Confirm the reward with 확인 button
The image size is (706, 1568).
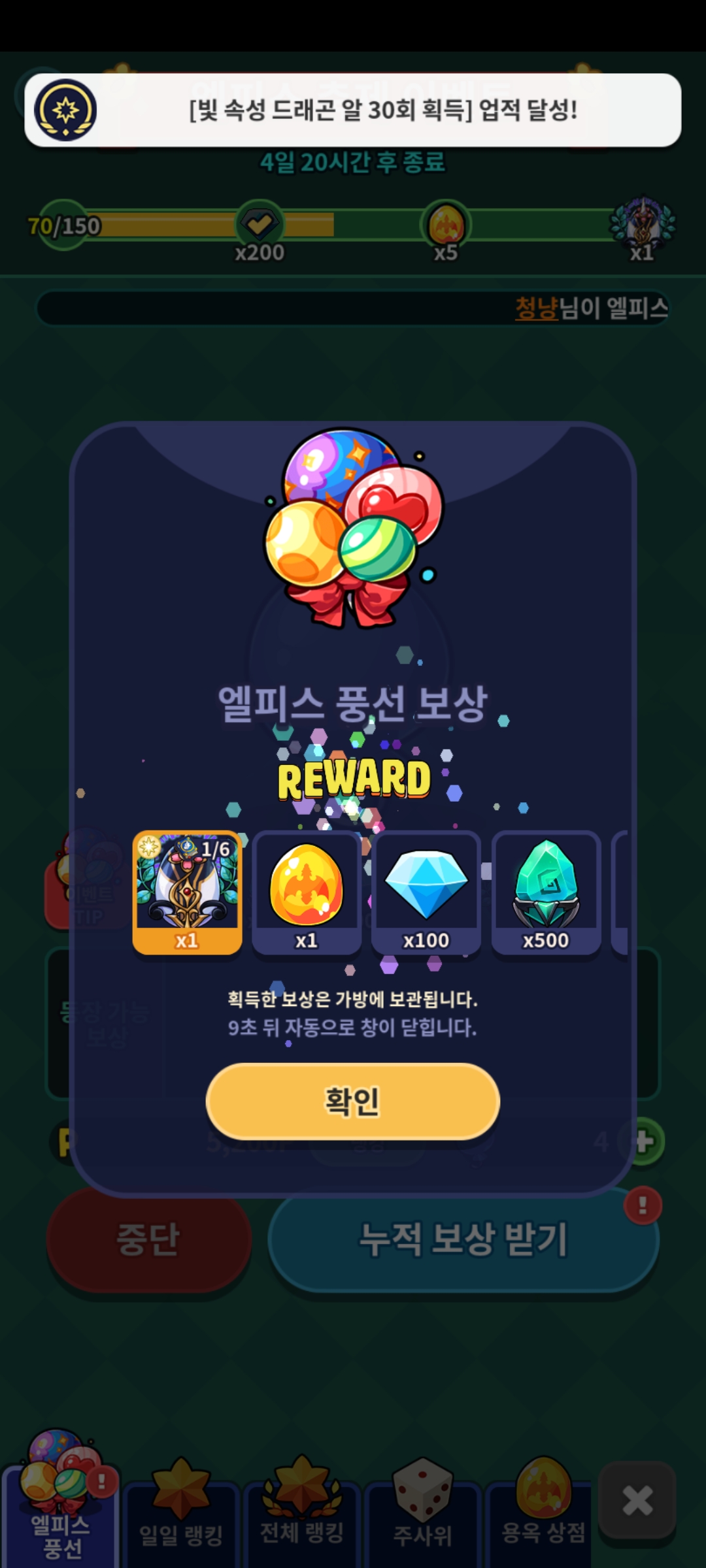pyautogui.click(x=352, y=1101)
